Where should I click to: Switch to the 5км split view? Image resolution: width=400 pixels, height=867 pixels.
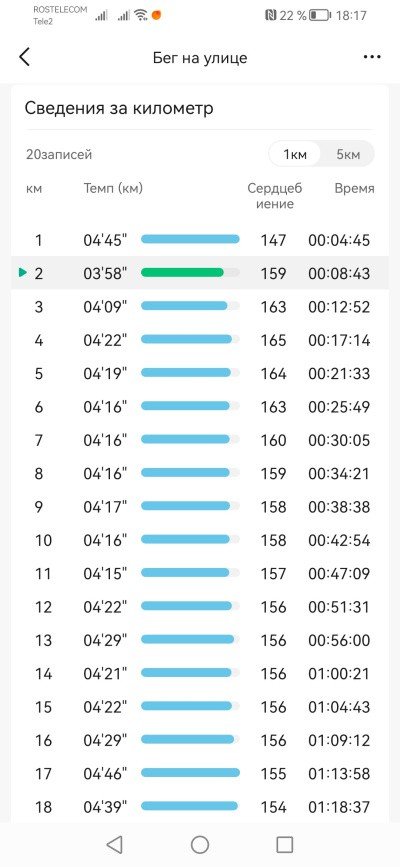[x=348, y=154]
